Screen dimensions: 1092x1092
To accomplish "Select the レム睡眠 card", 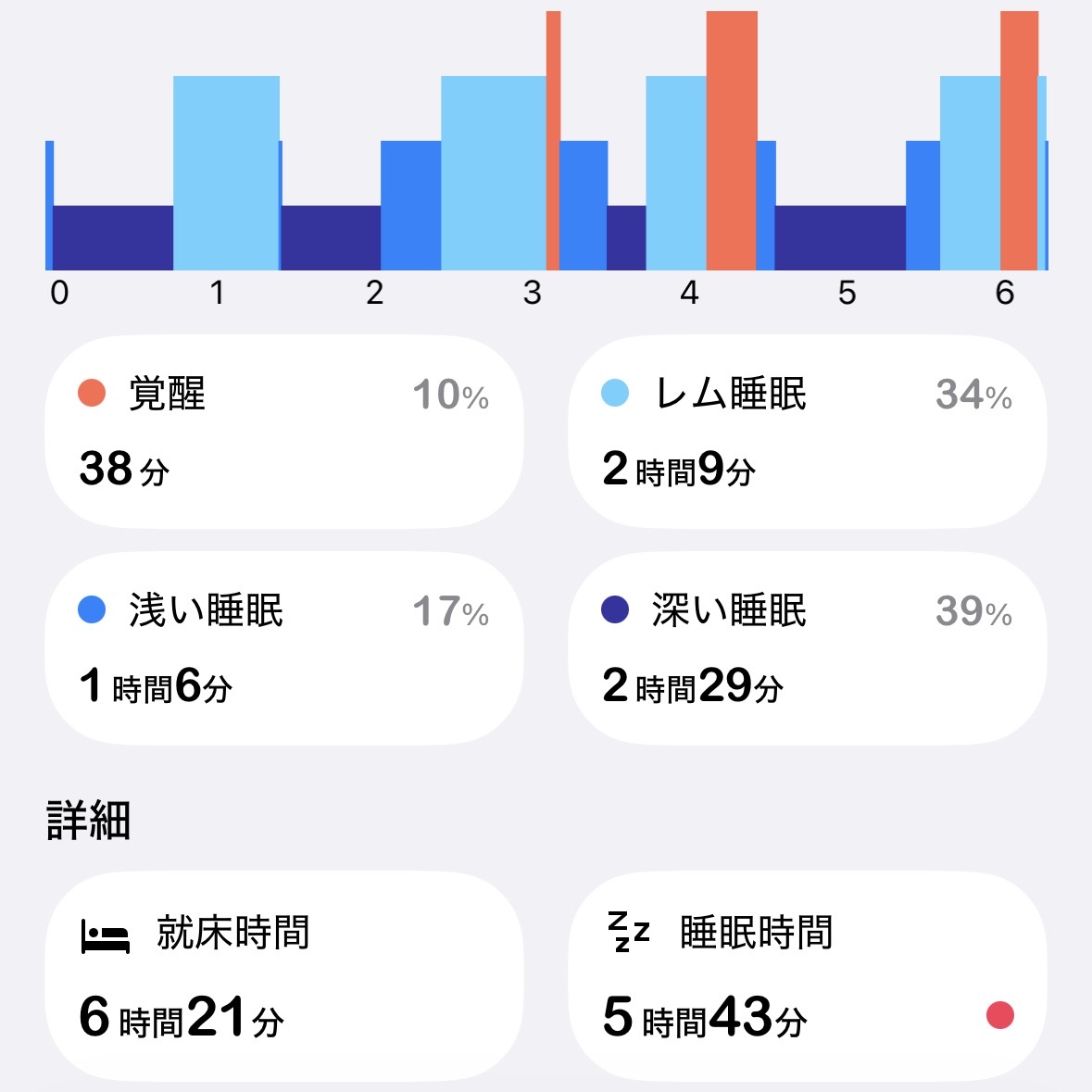I will click(x=807, y=432).
